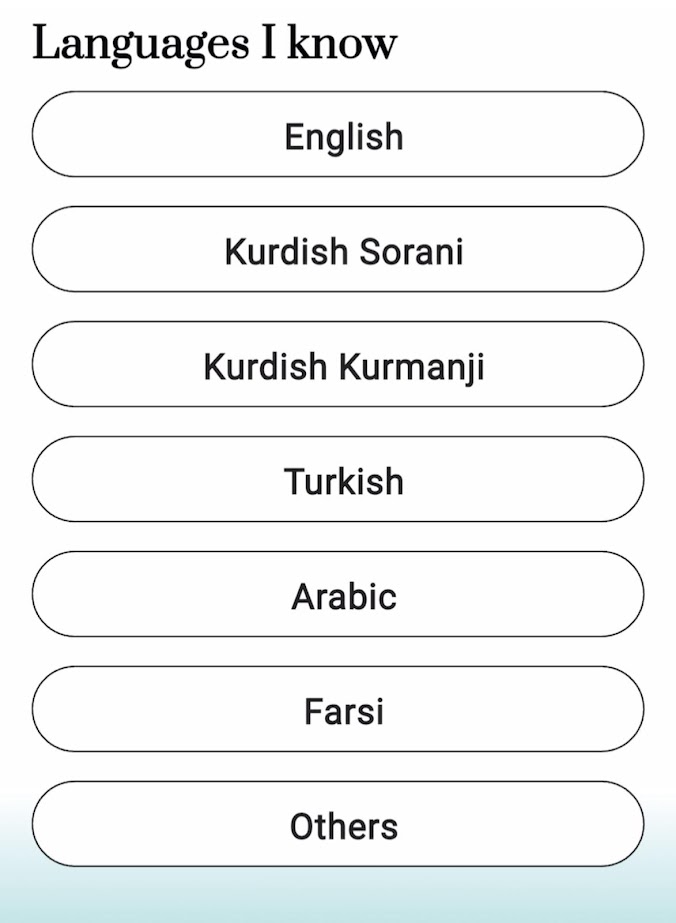This screenshot has width=676, height=923.
Task: Select the Turkish language button
Action: [x=338, y=480]
